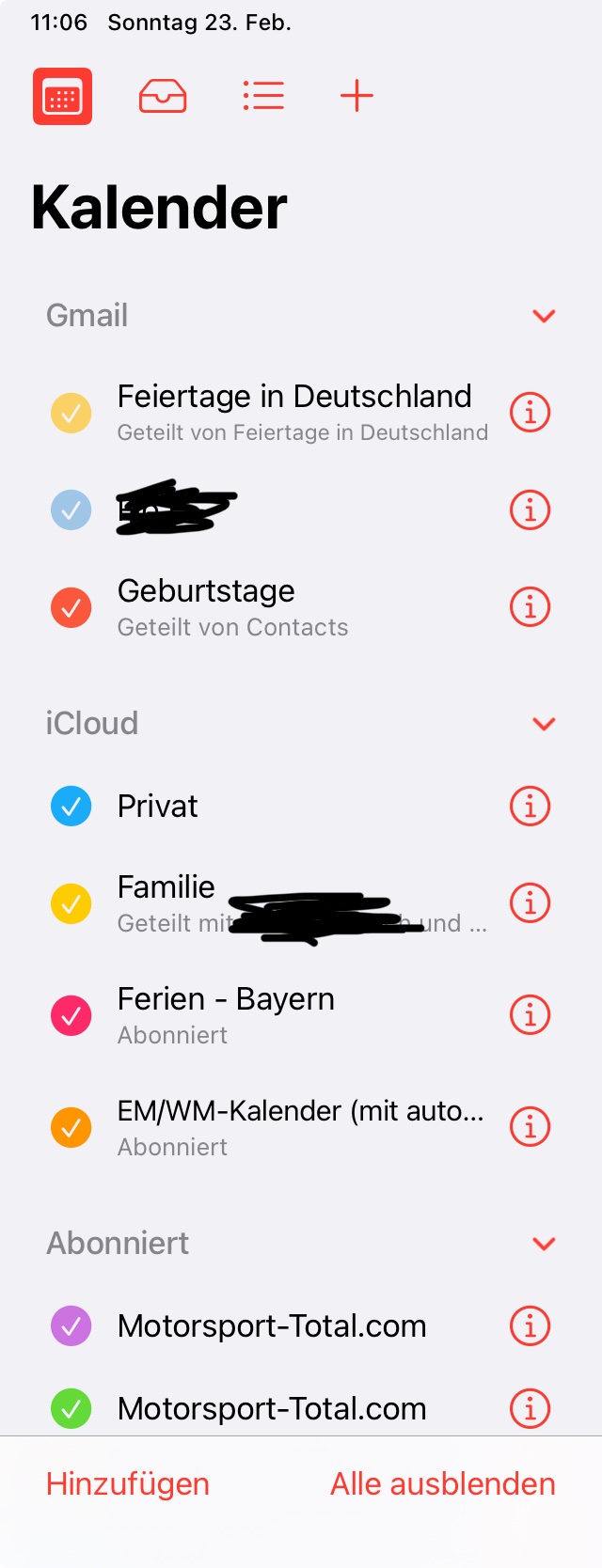Show info for Feiertage in Deutschland
Viewport: 602px width, 1568px height.
pyautogui.click(x=530, y=412)
